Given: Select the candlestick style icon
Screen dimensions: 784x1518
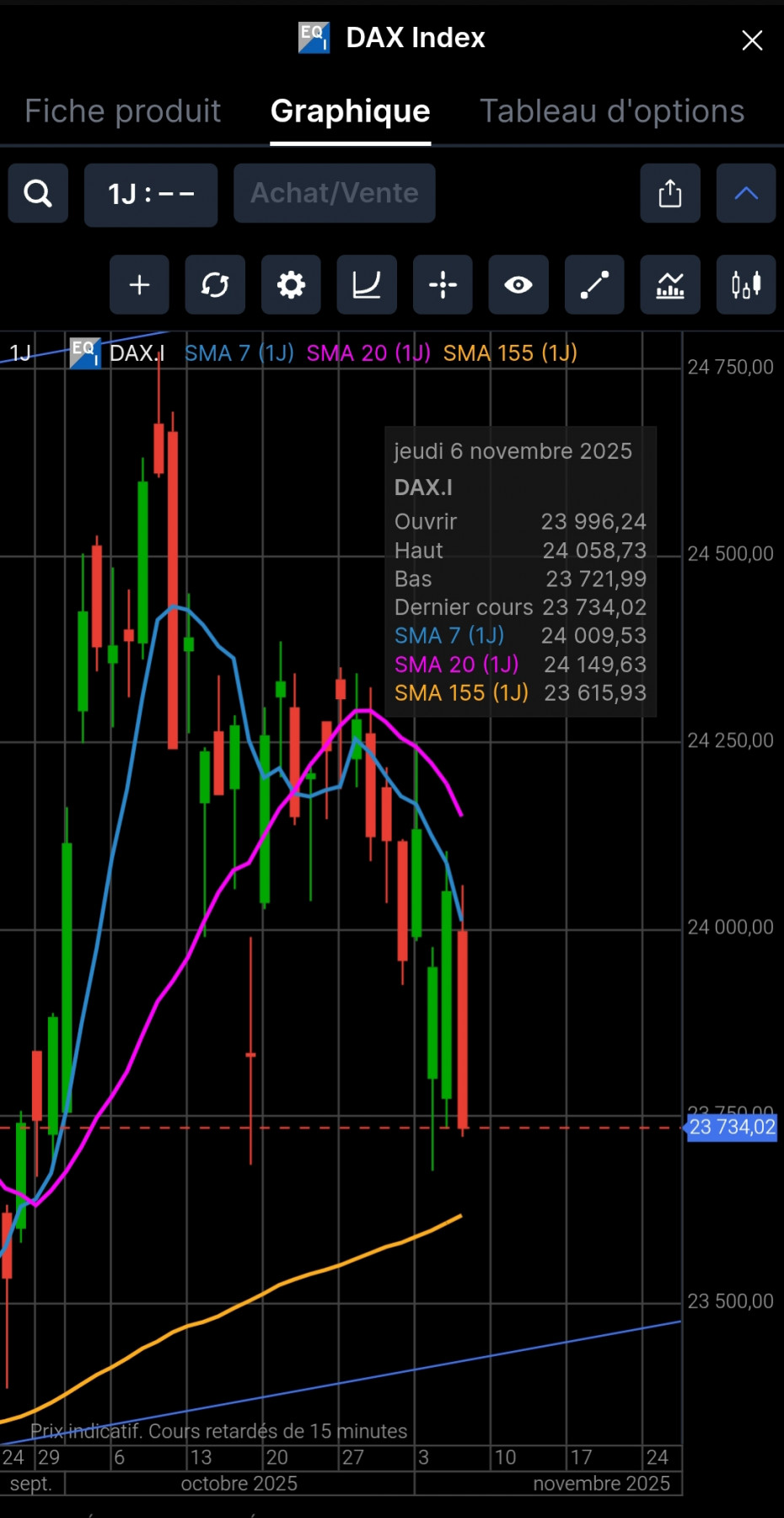Looking at the screenshot, I should click(x=745, y=284).
